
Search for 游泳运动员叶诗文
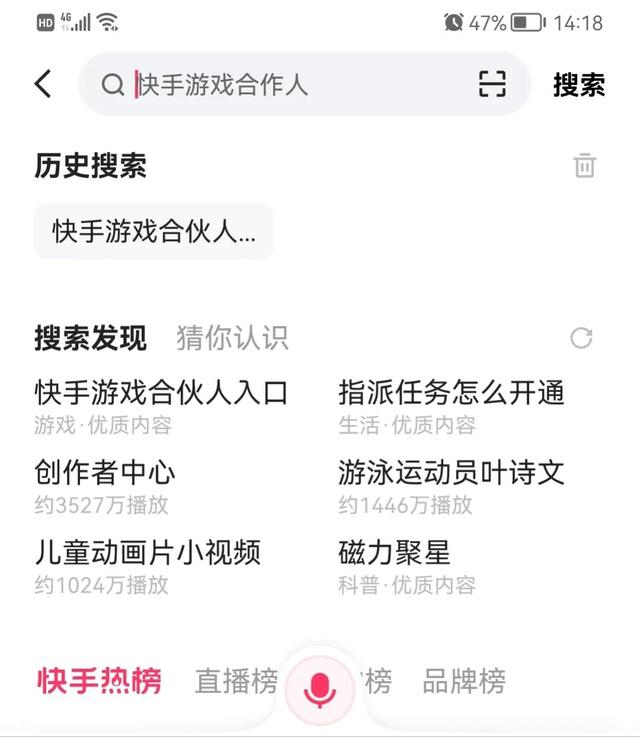451,472
